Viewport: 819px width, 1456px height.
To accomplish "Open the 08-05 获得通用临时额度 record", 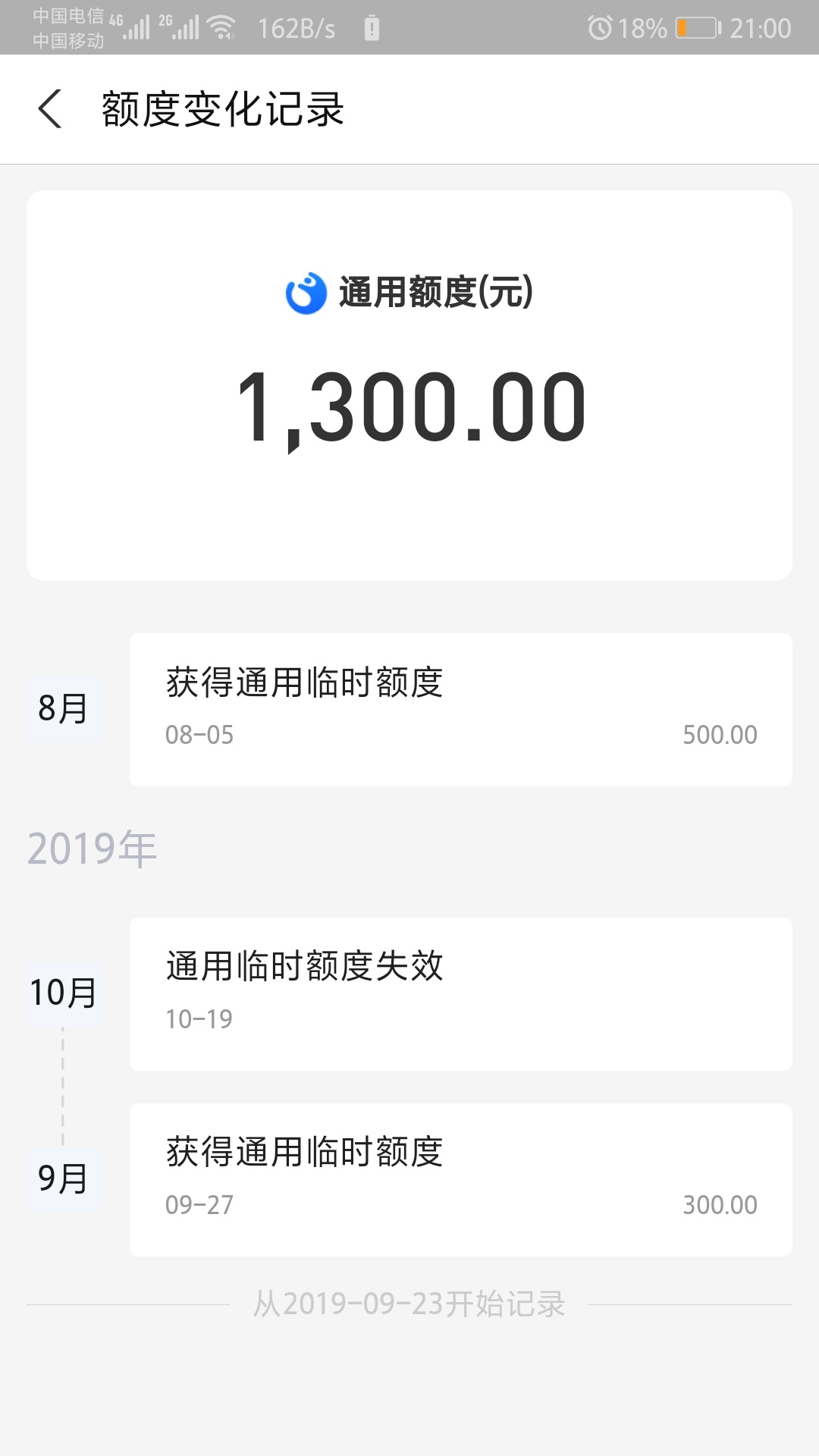I will pyautogui.click(x=461, y=710).
